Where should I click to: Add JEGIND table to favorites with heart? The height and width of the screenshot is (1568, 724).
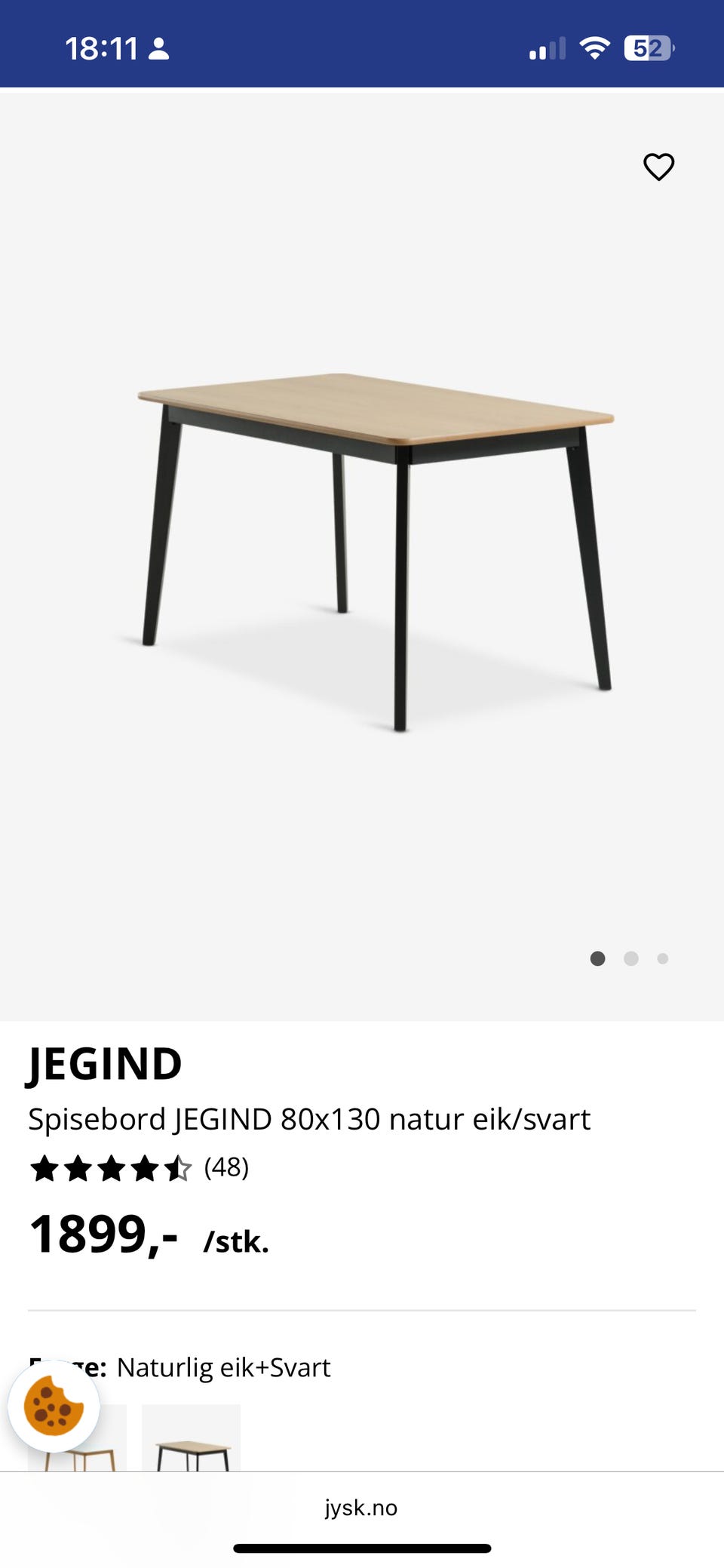658,167
